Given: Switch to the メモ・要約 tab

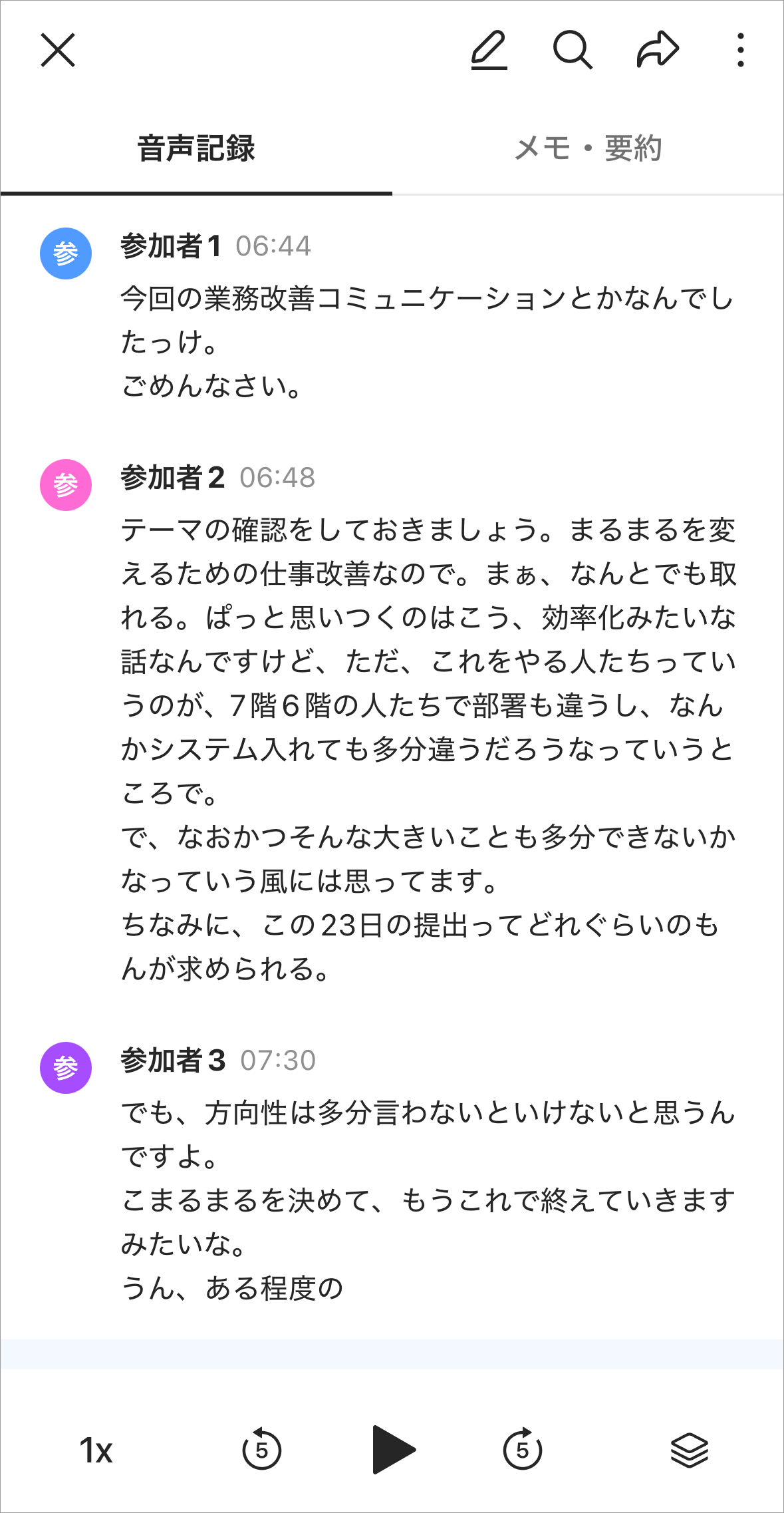Looking at the screenshot, I should (x=588, y=148).
